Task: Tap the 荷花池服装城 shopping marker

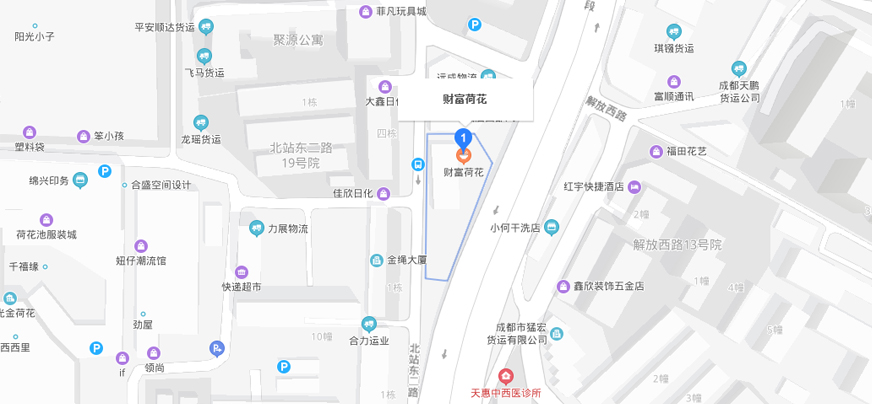Action: (x=46, y=220)
